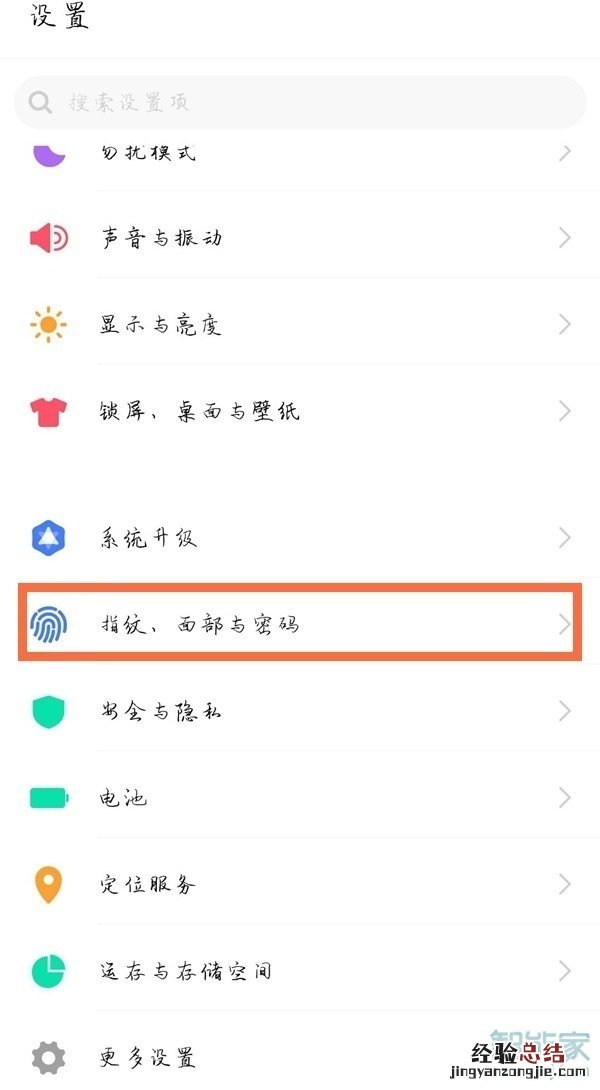View 电池 settings
Screen dimensions: 600x1090
pos(300,798)
